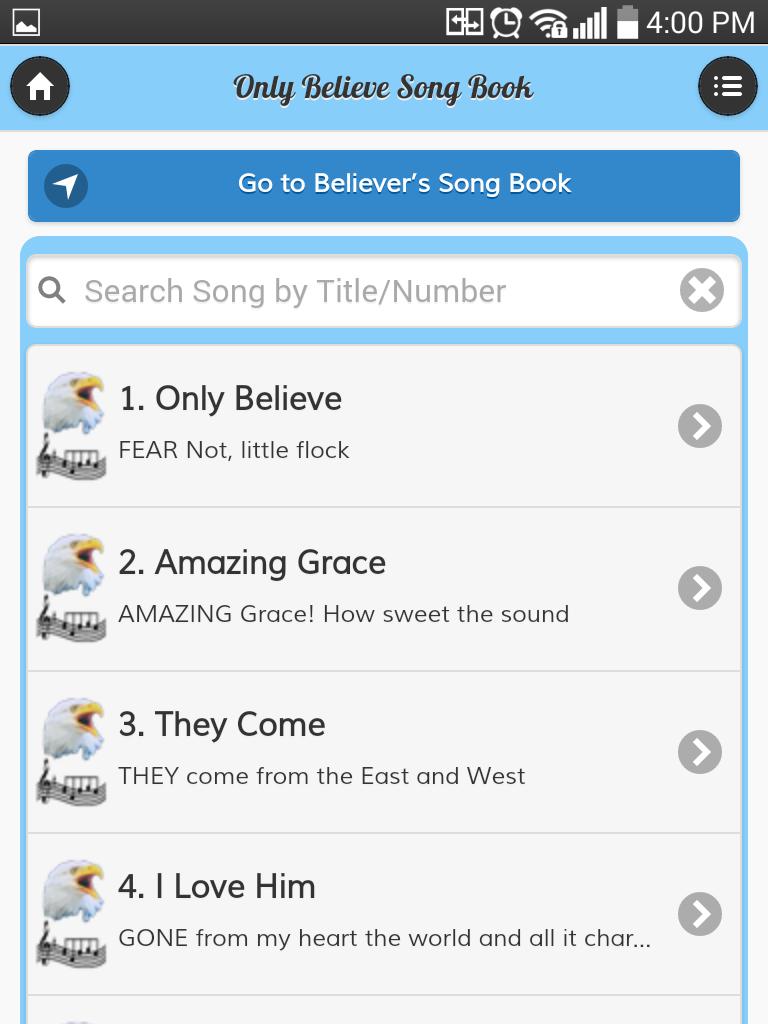768x1024 pixels.
Task: Tap the Search Song by Title/Number field
Action: [350, 291]
